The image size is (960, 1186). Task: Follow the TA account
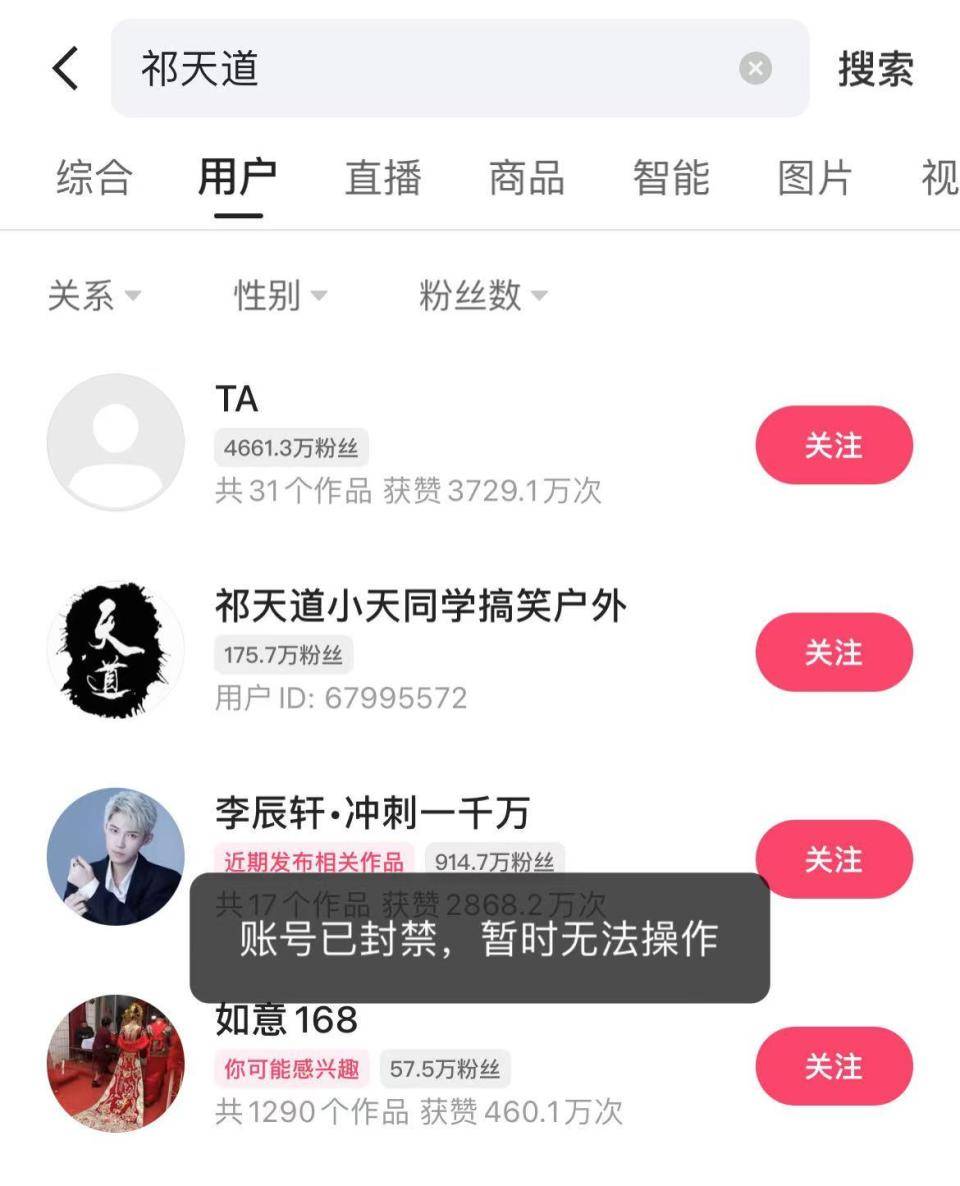click(x=833, y=445)
